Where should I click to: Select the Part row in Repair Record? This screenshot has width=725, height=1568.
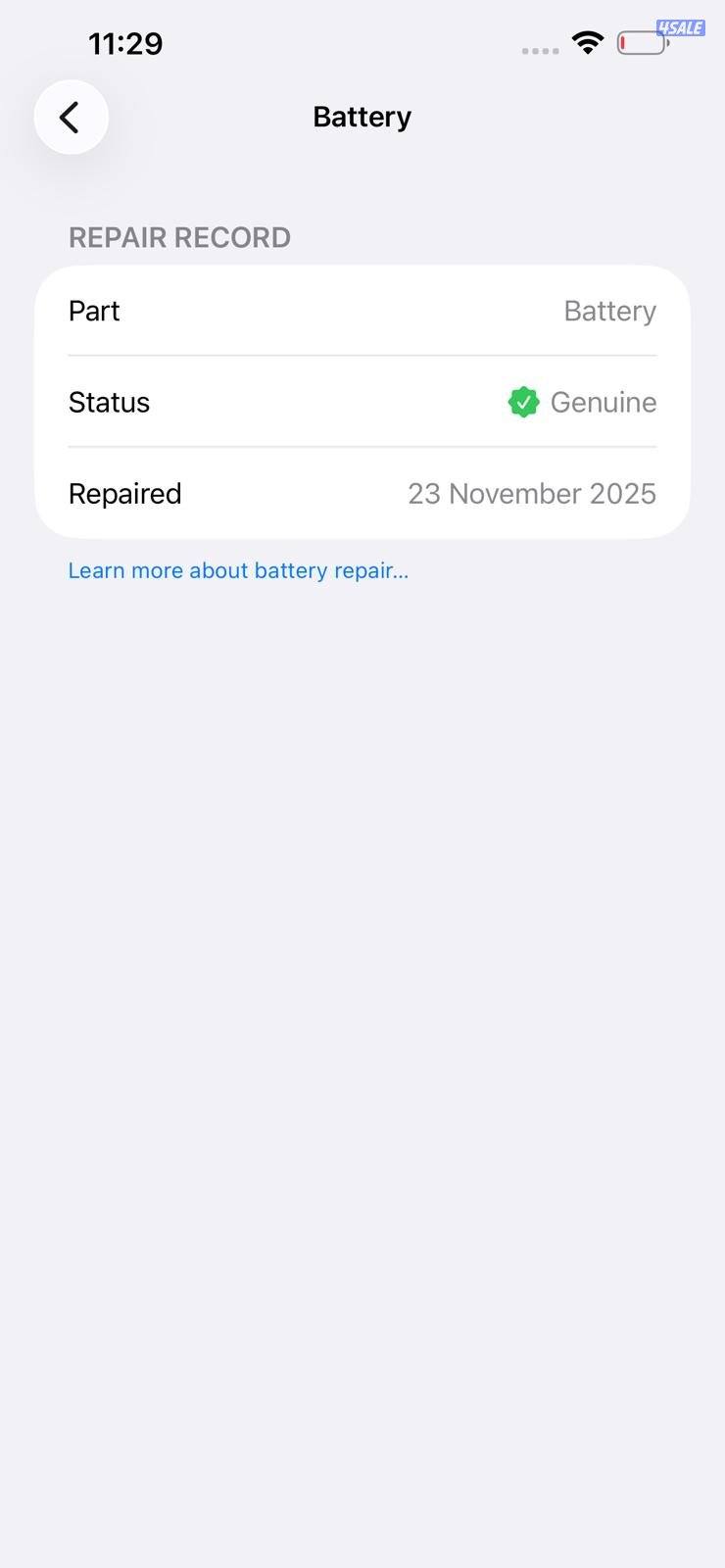click(362, 311)
